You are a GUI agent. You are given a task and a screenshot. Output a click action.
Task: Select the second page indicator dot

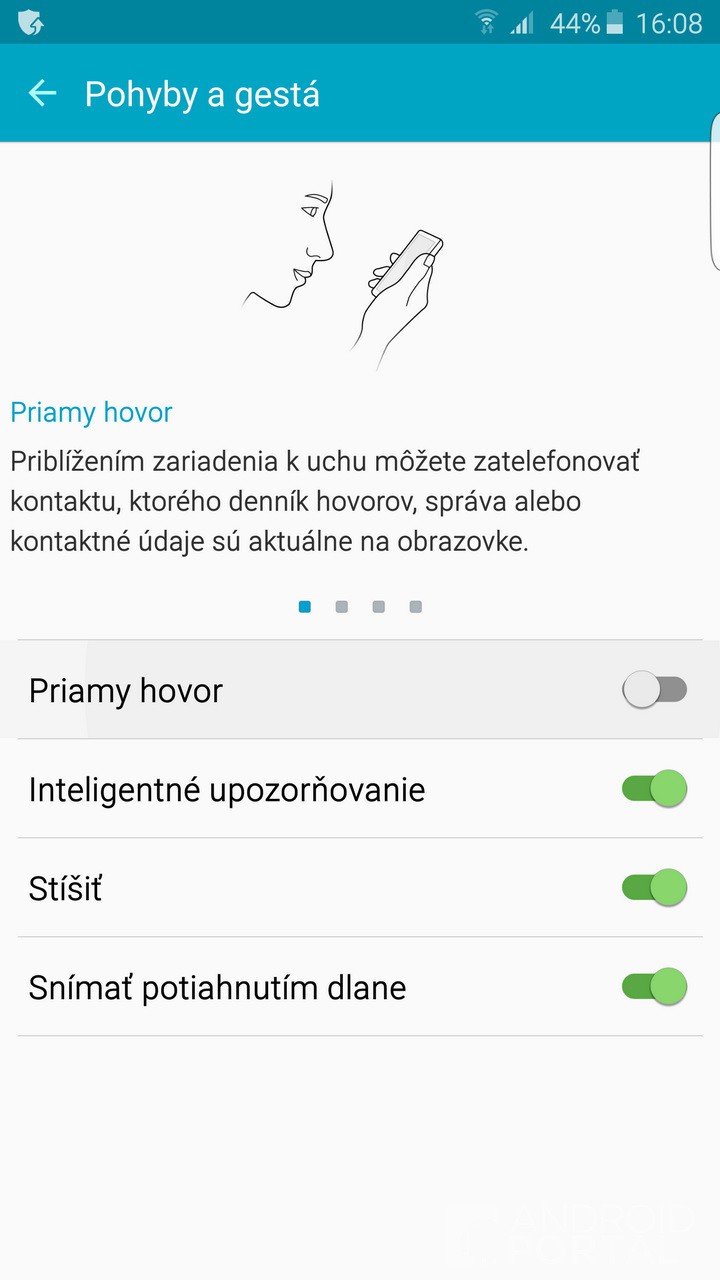click(x=342, y=607)
